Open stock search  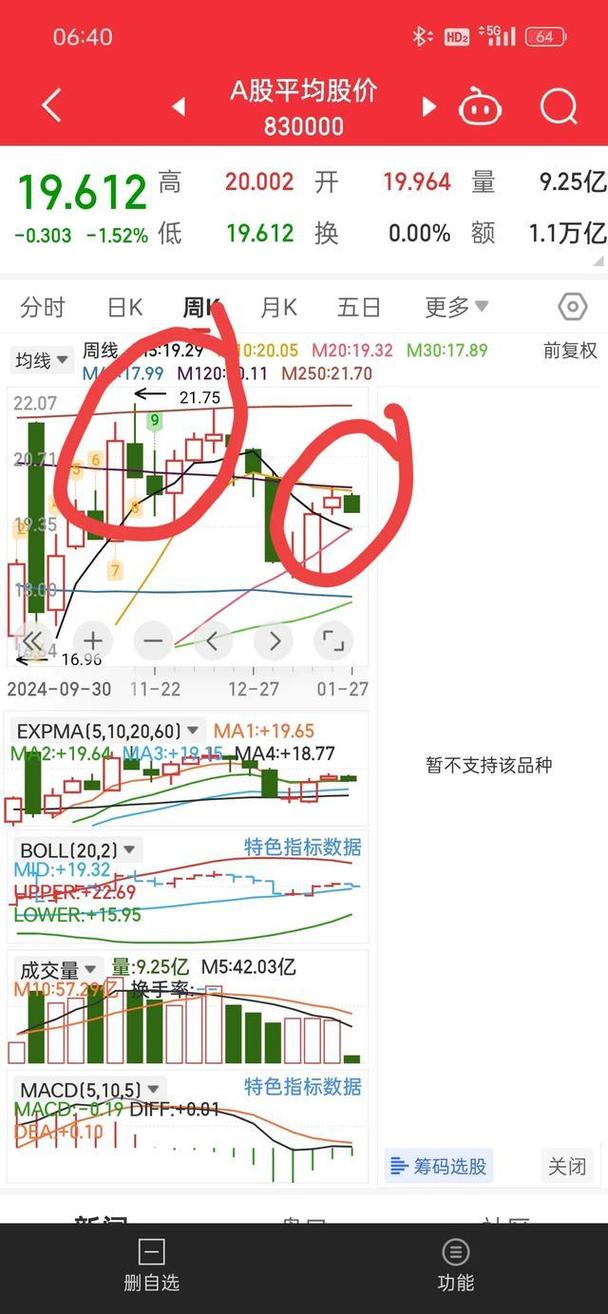tap(558, 105)
